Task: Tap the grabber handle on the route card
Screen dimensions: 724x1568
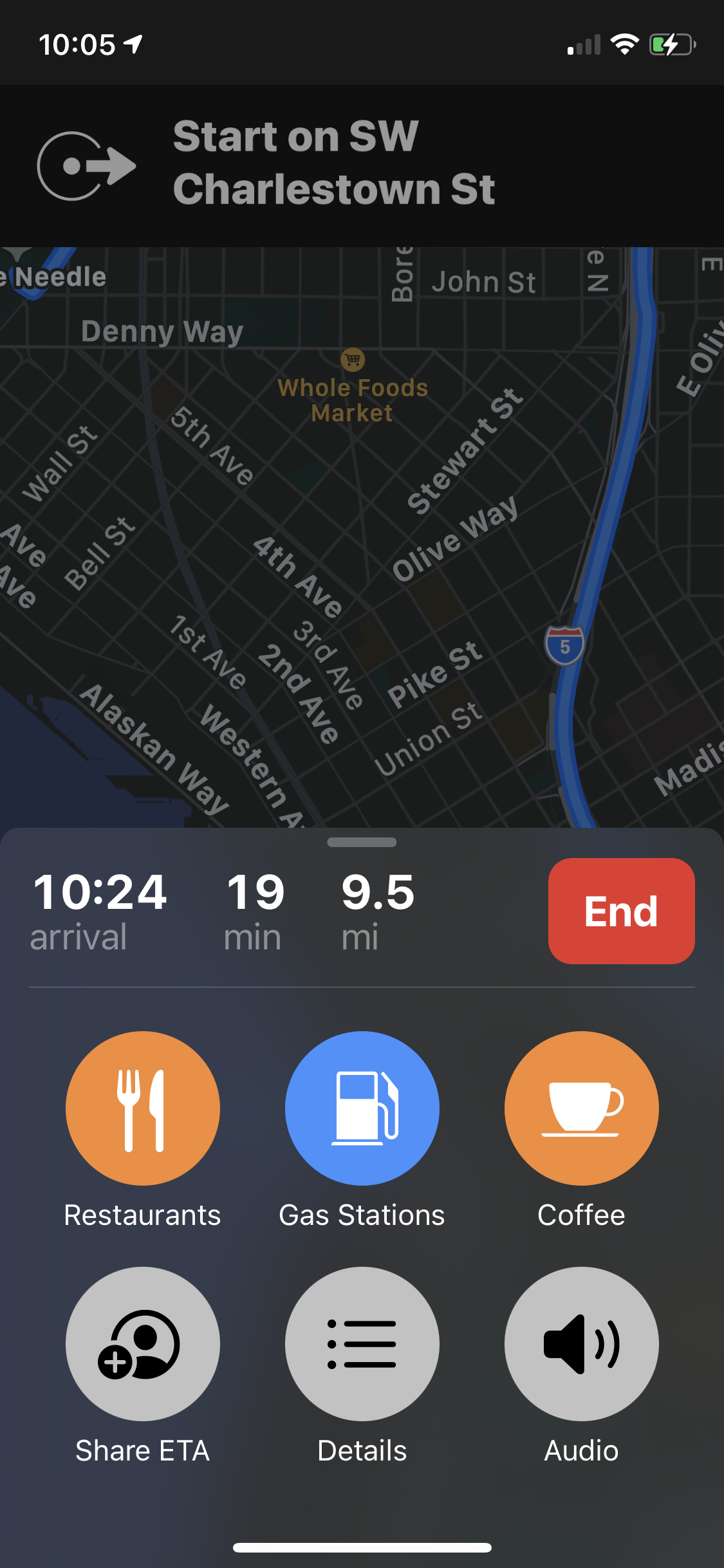Action: pyautogui.click(x=362, y=842)
